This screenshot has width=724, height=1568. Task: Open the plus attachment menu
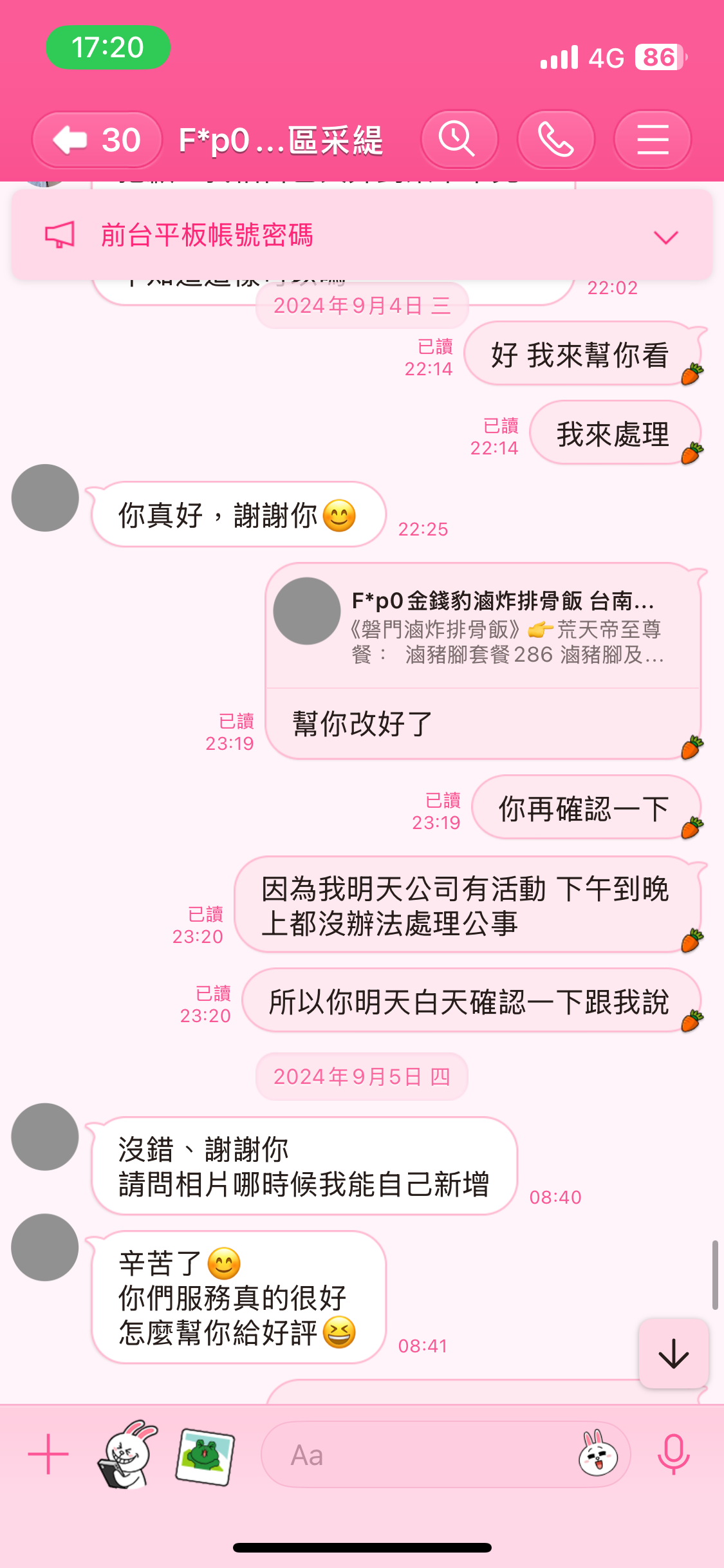click(48, 1454)
